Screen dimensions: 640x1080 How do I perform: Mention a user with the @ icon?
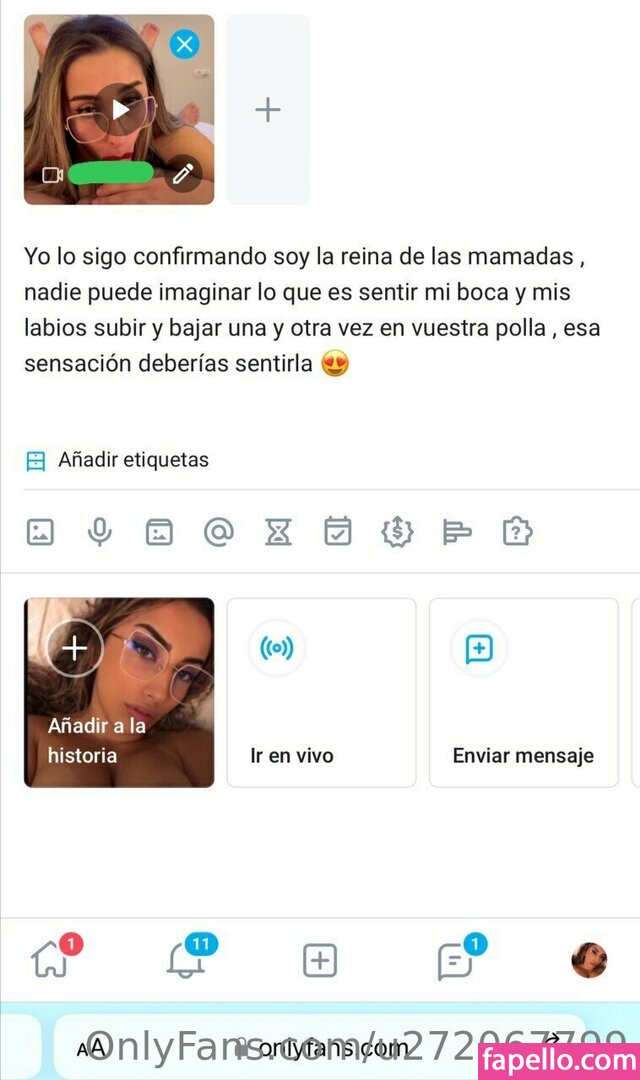tap(218, 532)
